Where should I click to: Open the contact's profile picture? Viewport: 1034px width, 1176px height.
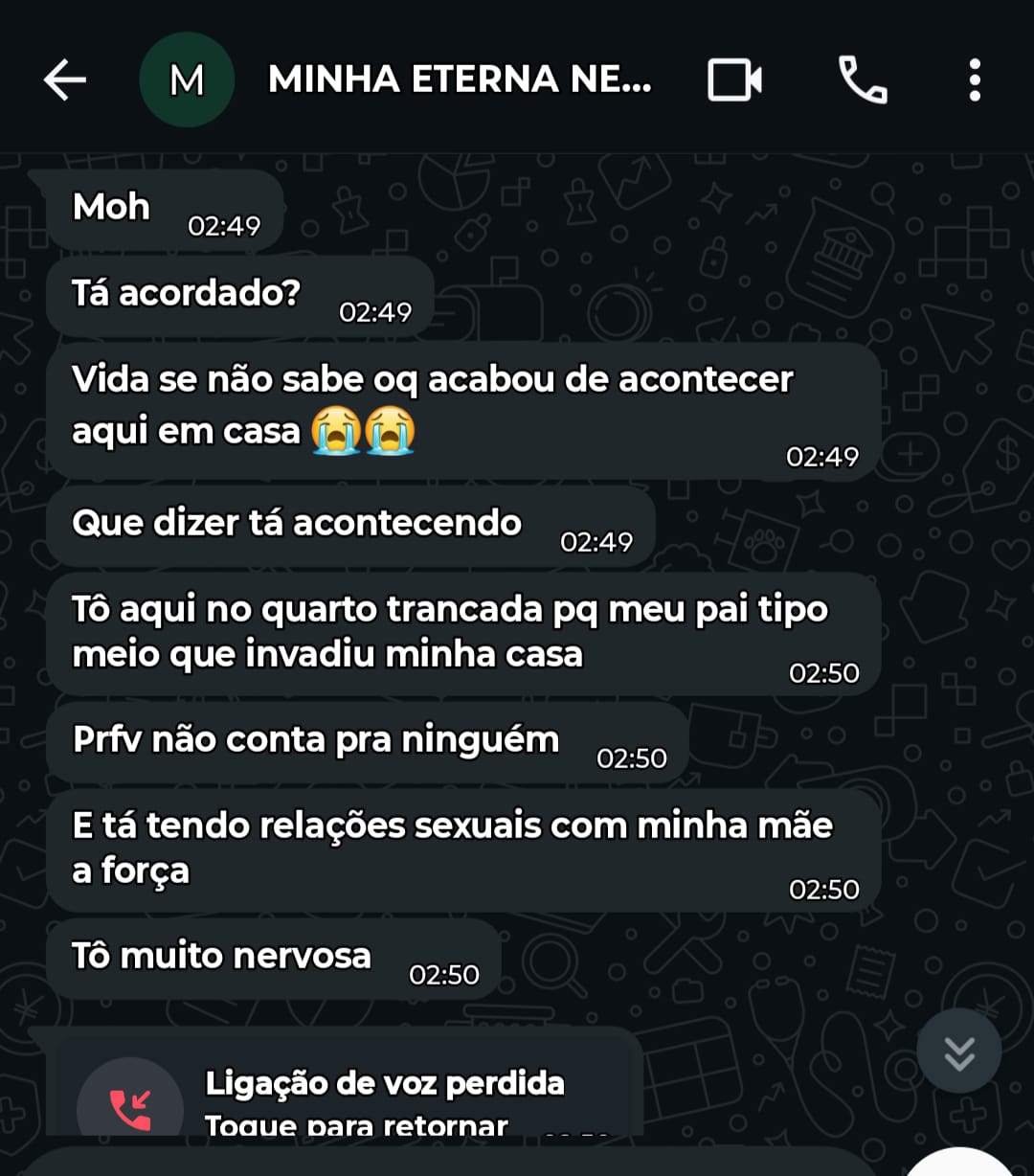pyautogui.click(x=187, y=80)
